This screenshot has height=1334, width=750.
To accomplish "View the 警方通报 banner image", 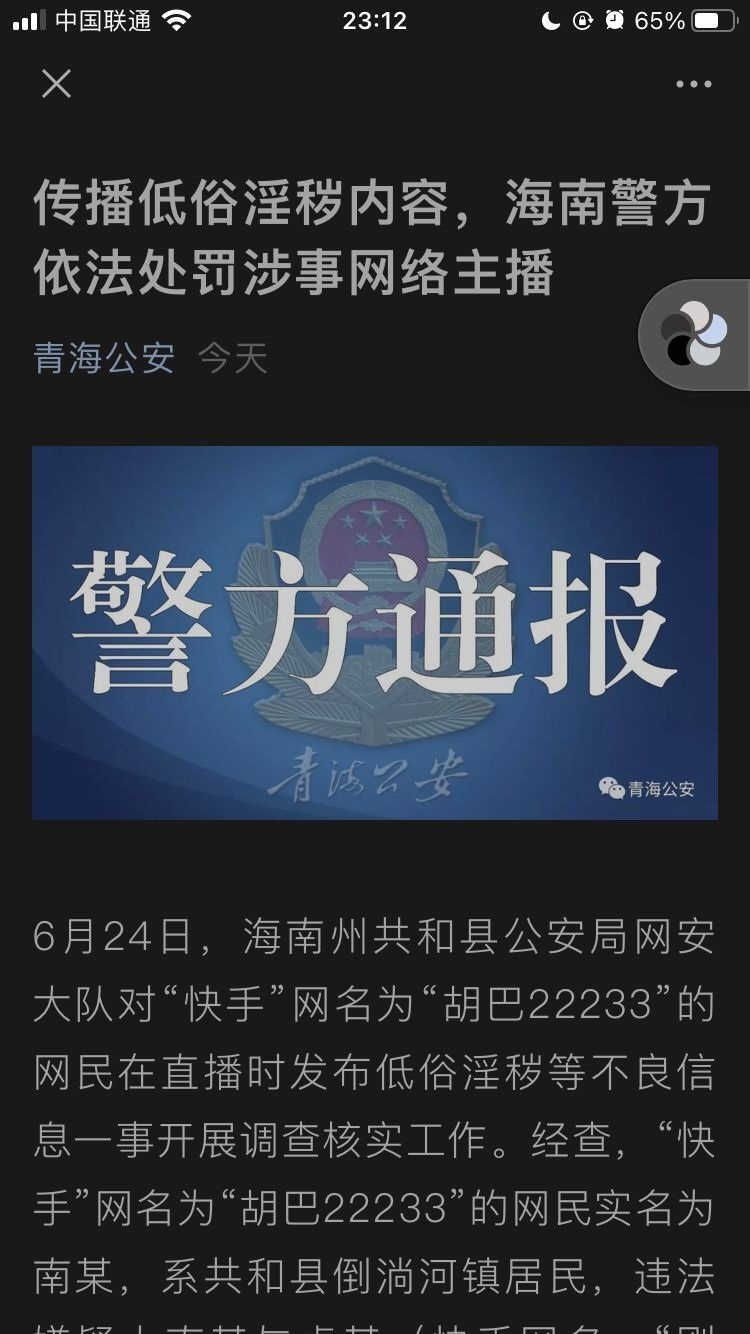I will click(x=375, y=632).
